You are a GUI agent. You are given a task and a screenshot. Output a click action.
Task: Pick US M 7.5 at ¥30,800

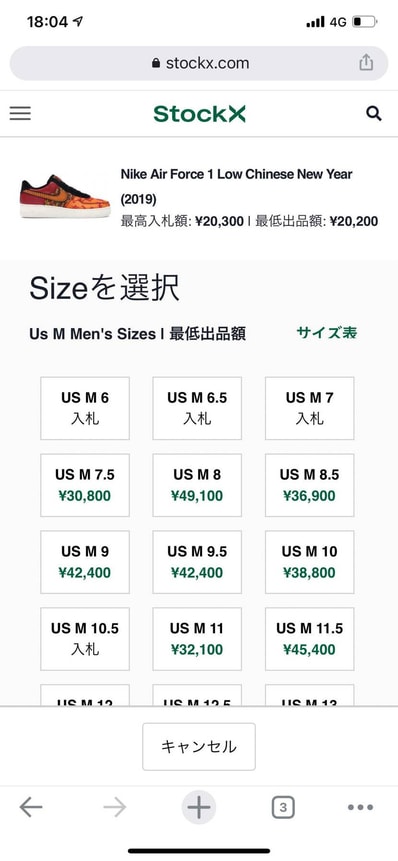coord(85,485)
